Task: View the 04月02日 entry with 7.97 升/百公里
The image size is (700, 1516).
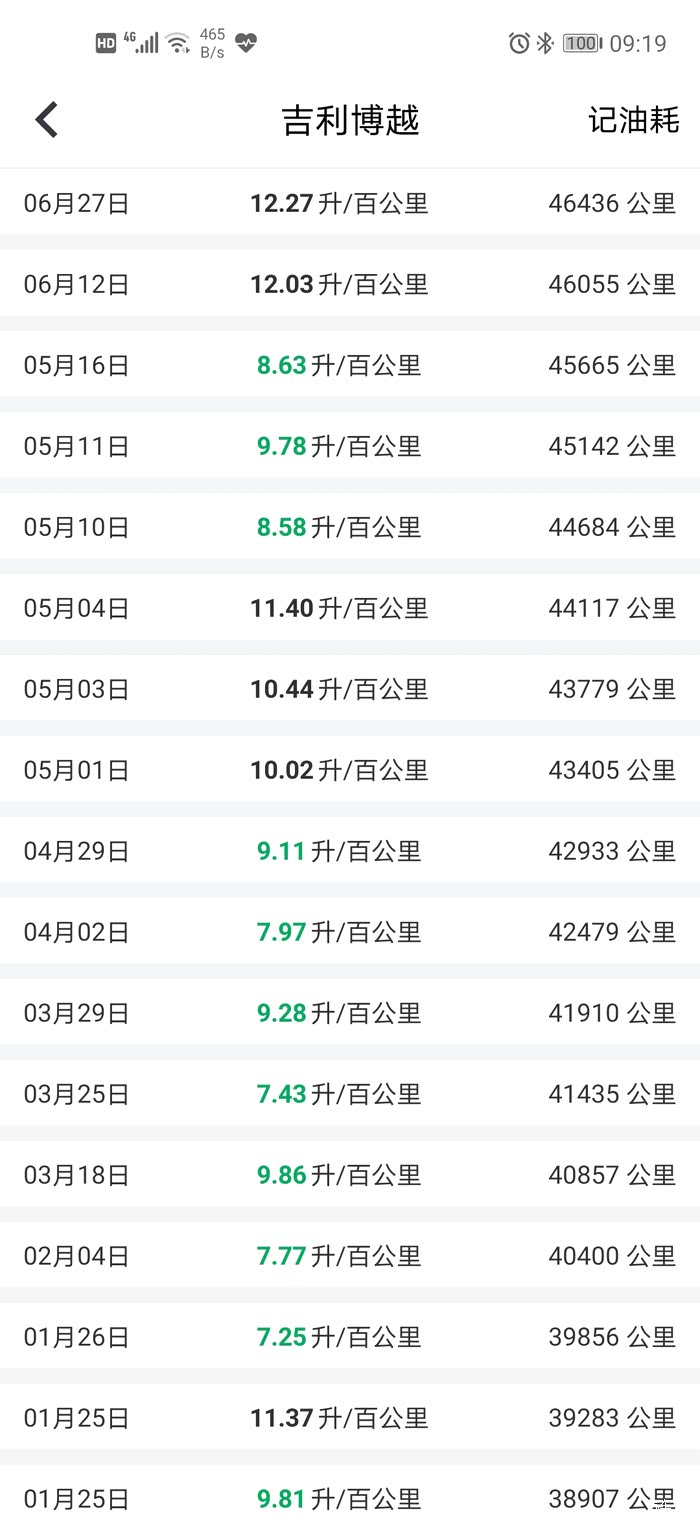Action: (x=350, y=933)
